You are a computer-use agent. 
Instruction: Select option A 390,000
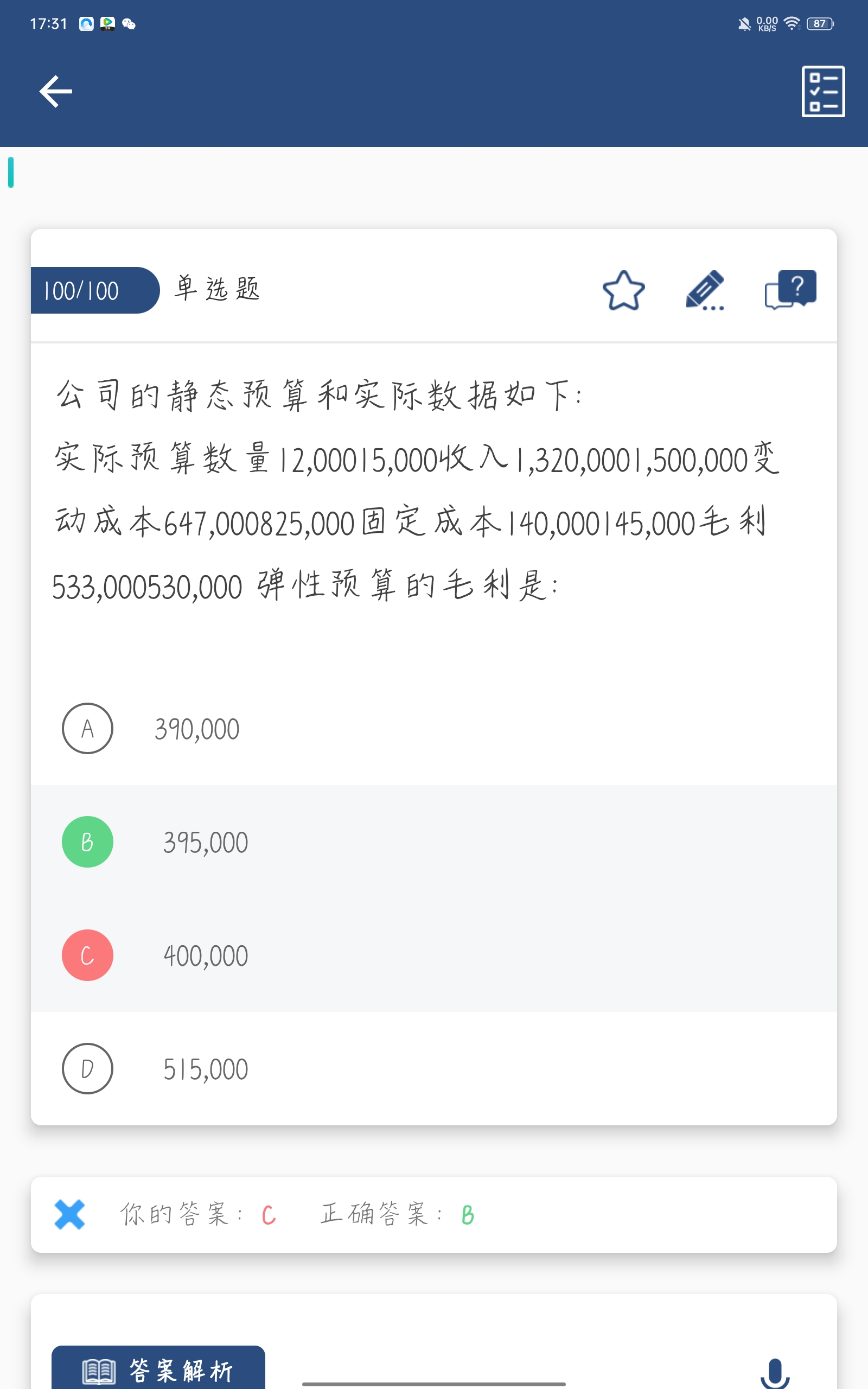pos(87,728)
